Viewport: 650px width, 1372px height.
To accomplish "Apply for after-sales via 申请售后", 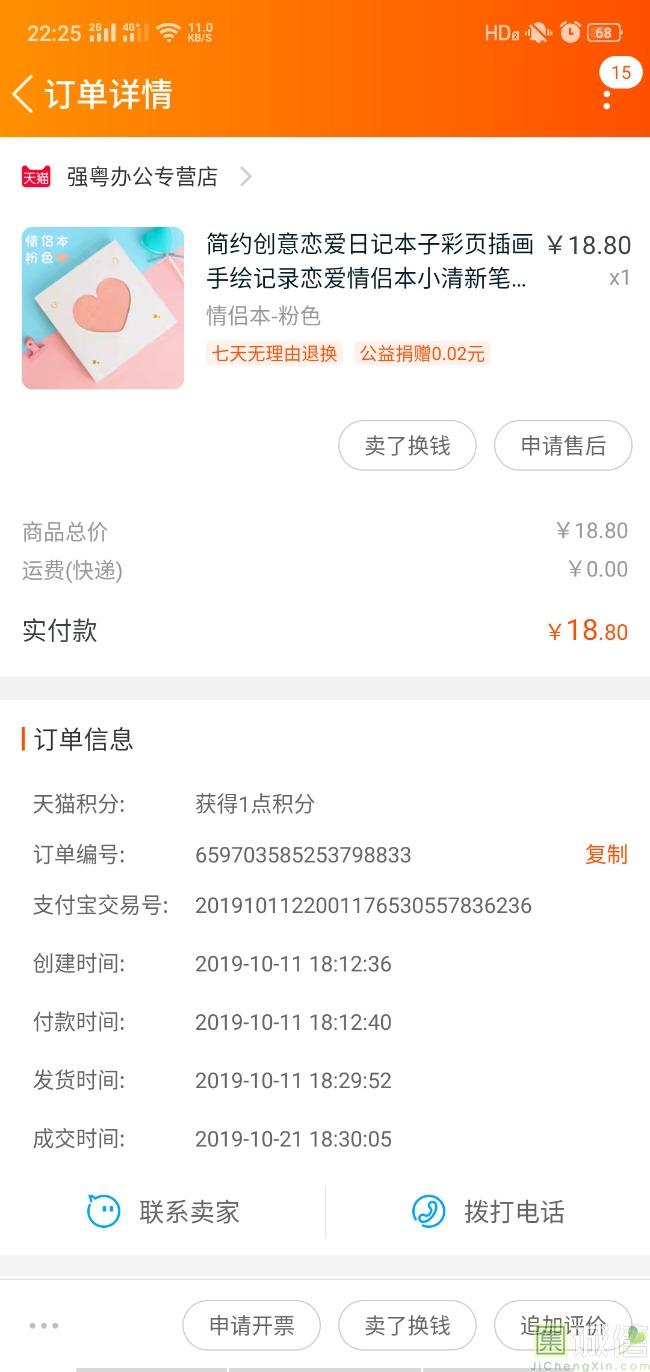I will [x=563, y=446].
